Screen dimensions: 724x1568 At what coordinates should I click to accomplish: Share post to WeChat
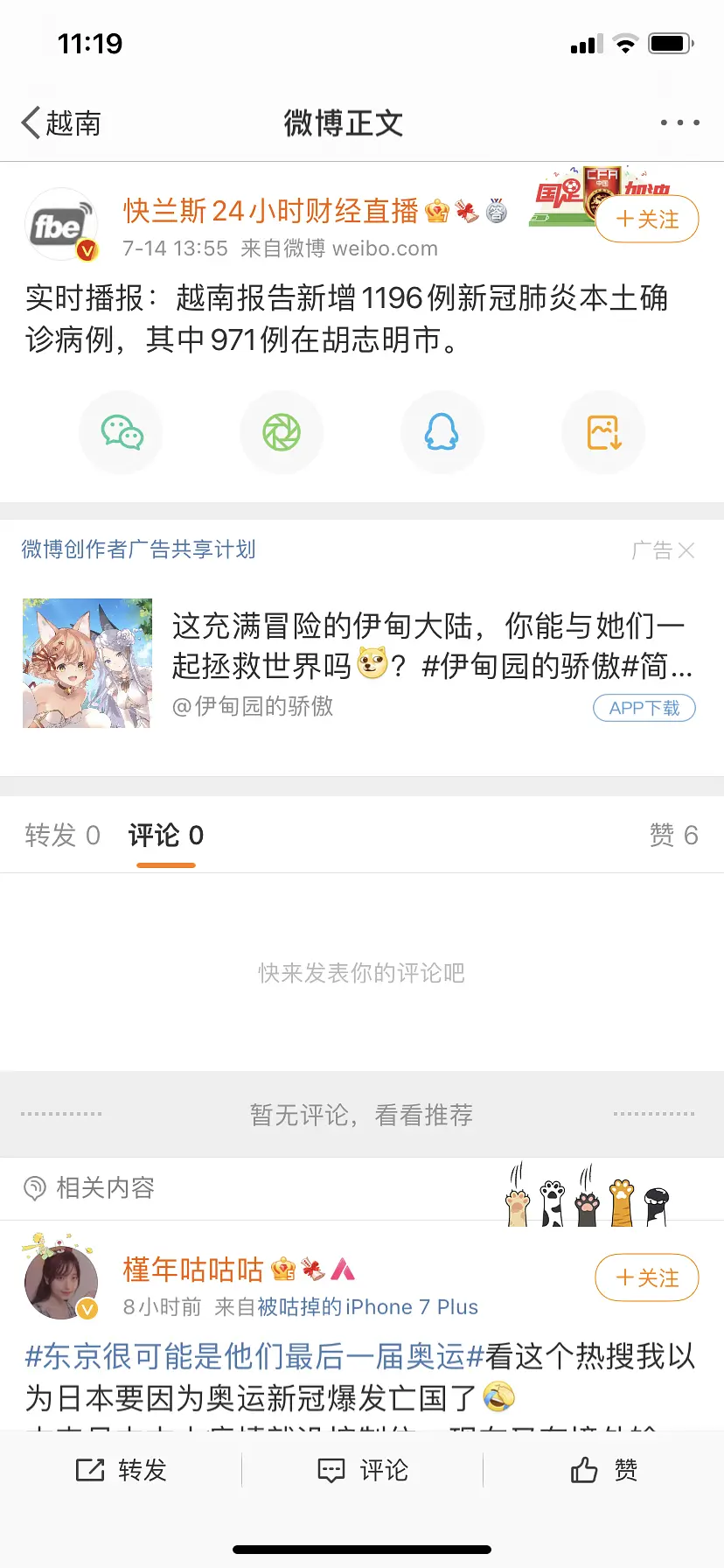click(122, 432)
